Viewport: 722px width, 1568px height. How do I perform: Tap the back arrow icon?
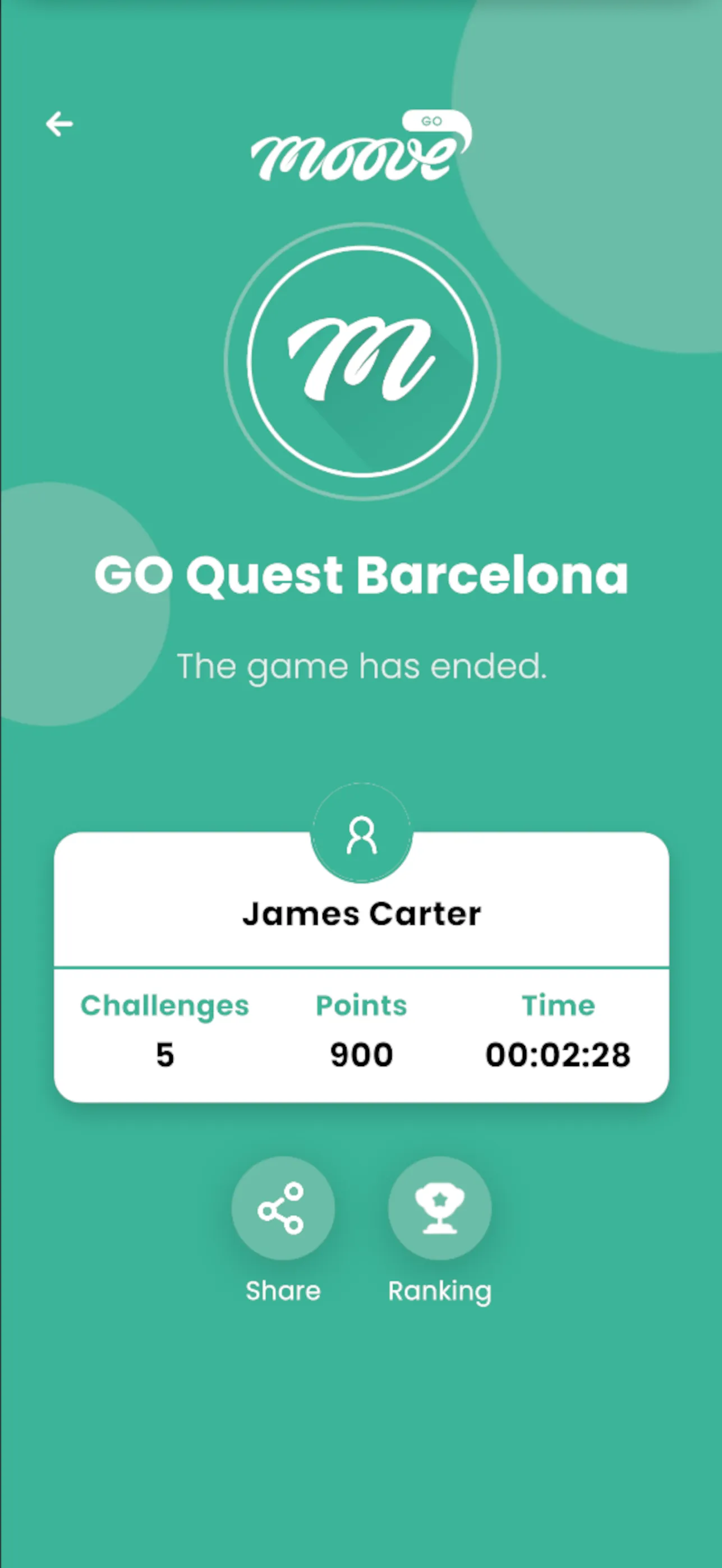(x=58, y=123)
